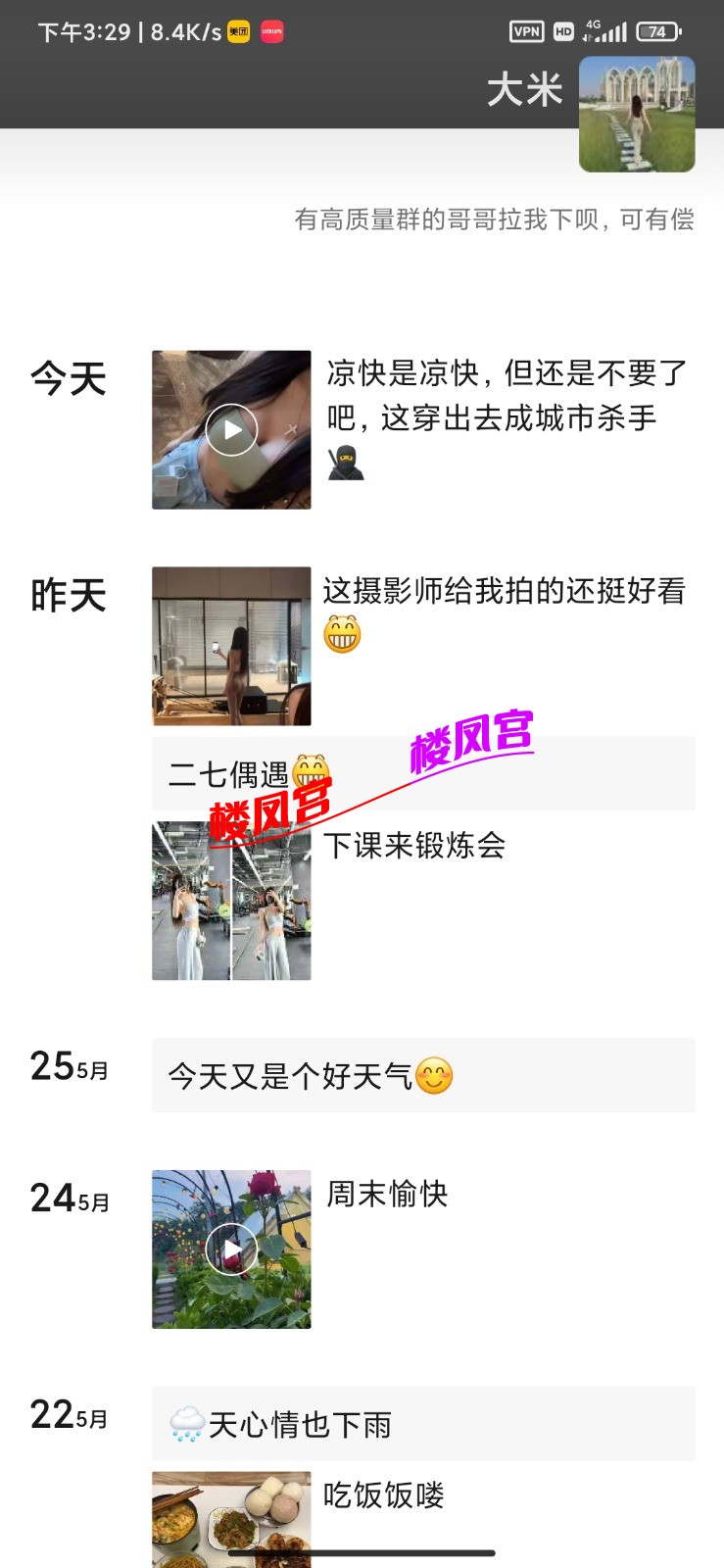This screenshot has height=1568, width=724.
Task: Play the May 24 weekend flower video
Action: coord(230,1249)
